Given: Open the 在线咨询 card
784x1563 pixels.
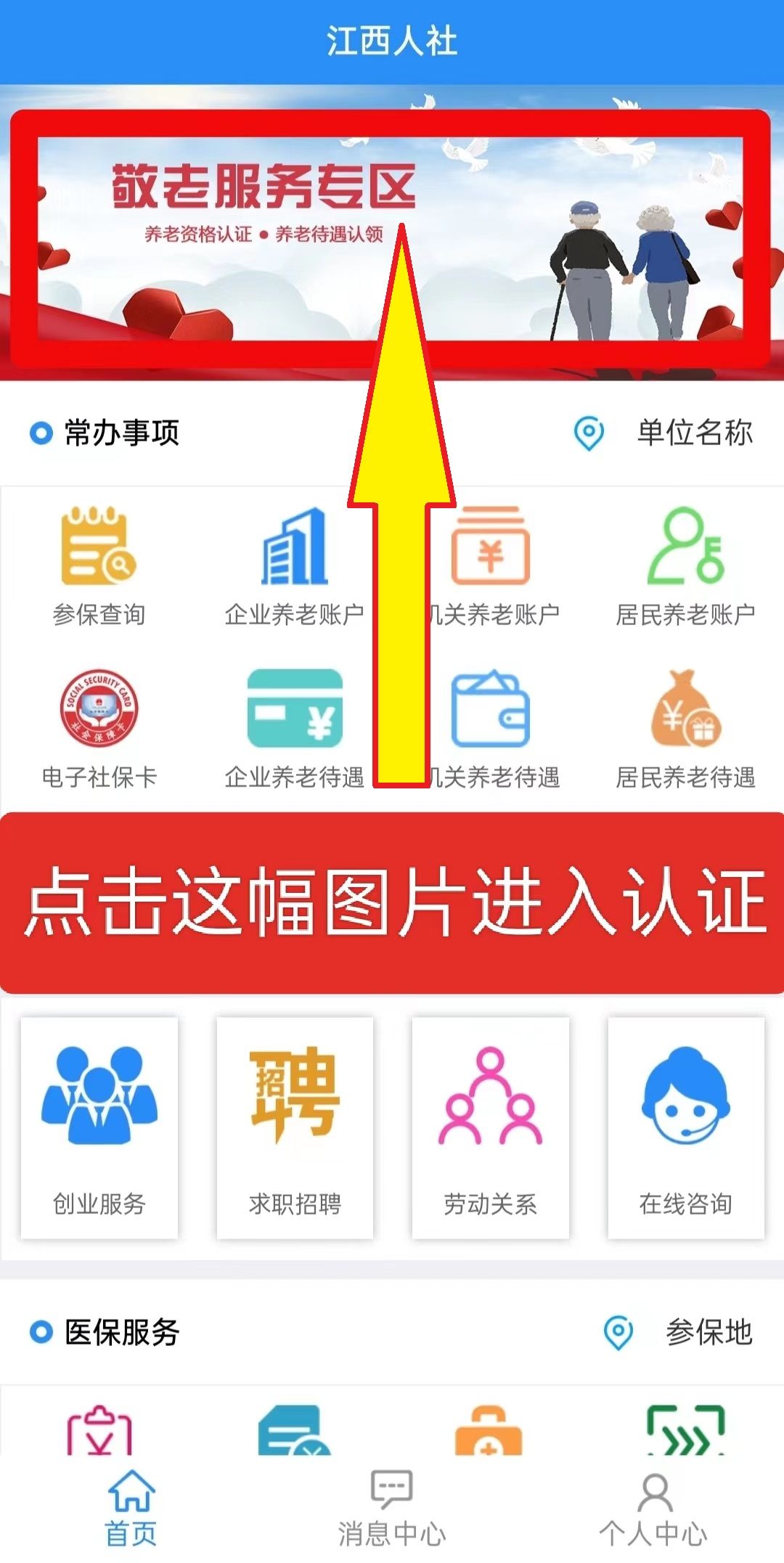Looking at the screenshot, I should pos(685,1127).
